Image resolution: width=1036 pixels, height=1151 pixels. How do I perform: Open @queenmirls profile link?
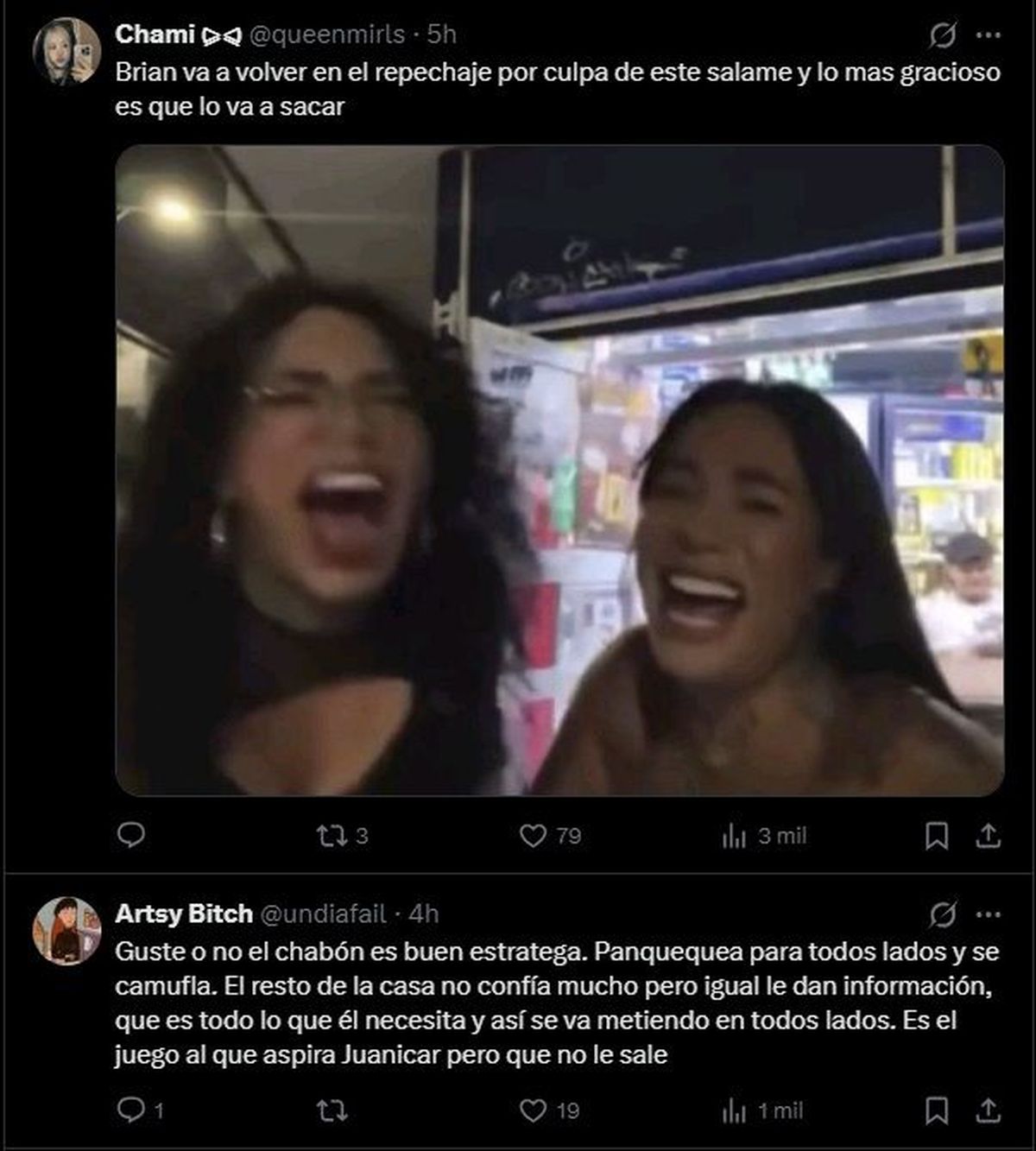(x=327, y=34)
